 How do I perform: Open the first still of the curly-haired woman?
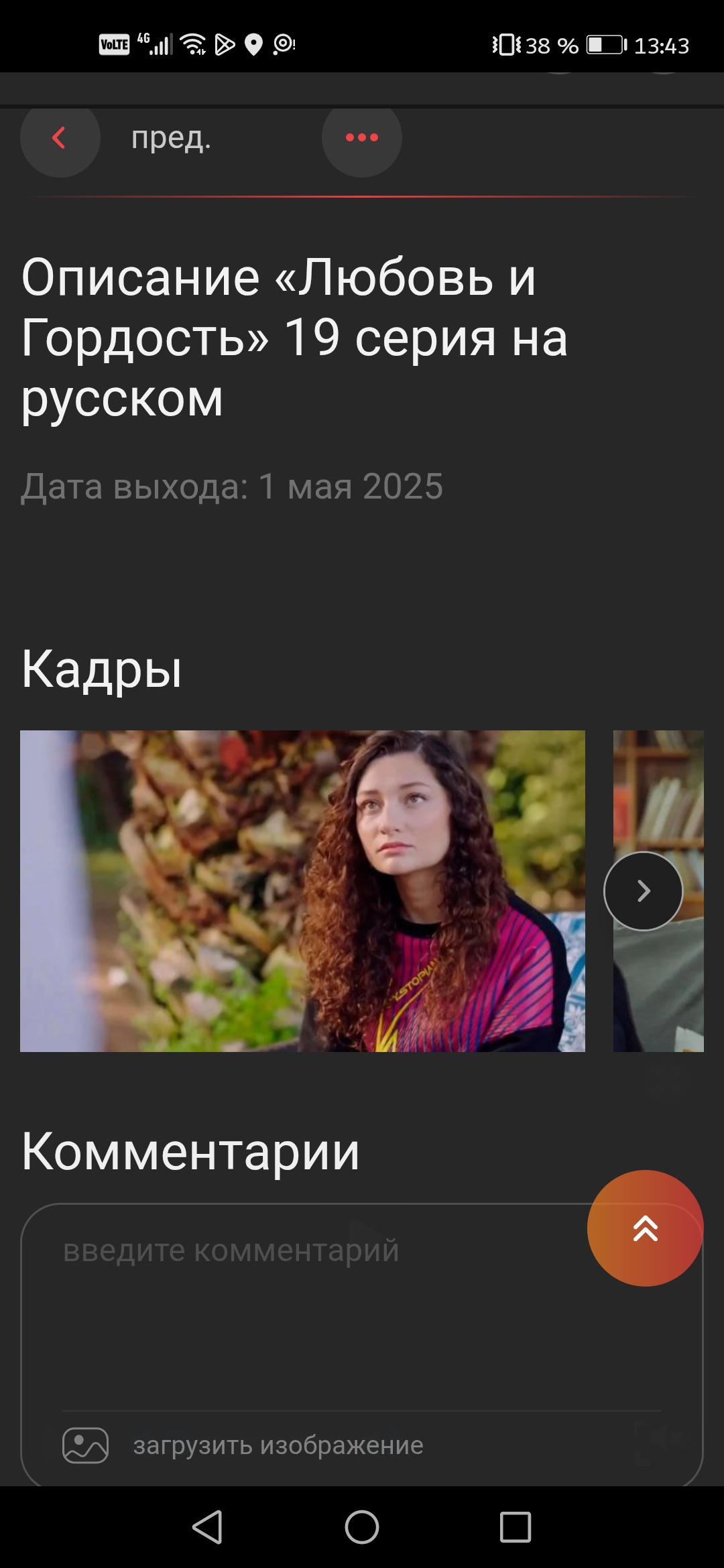[x=302, y=891]
